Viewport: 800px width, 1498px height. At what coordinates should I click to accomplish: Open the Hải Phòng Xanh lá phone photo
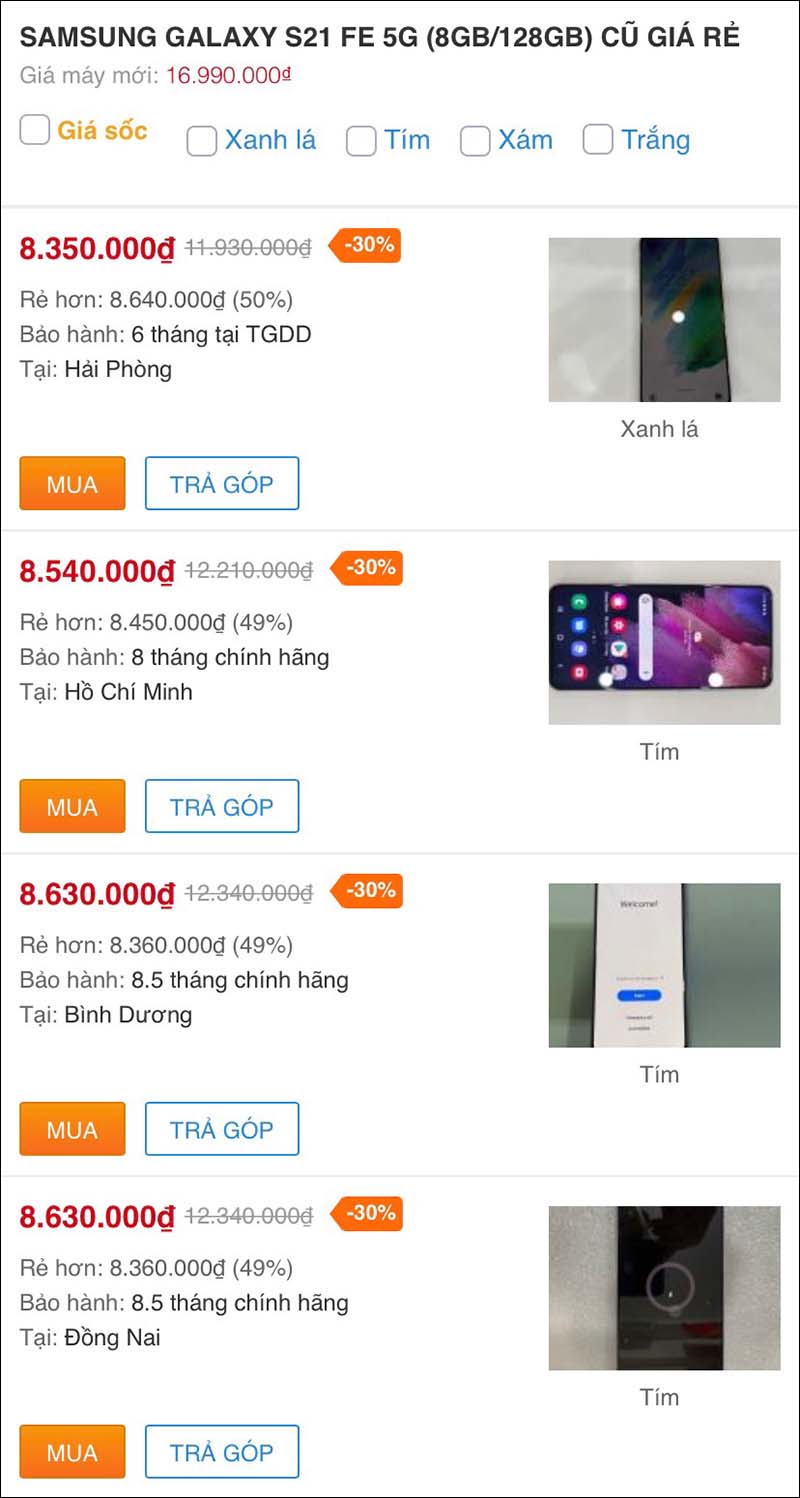click(x=664, y=320)
